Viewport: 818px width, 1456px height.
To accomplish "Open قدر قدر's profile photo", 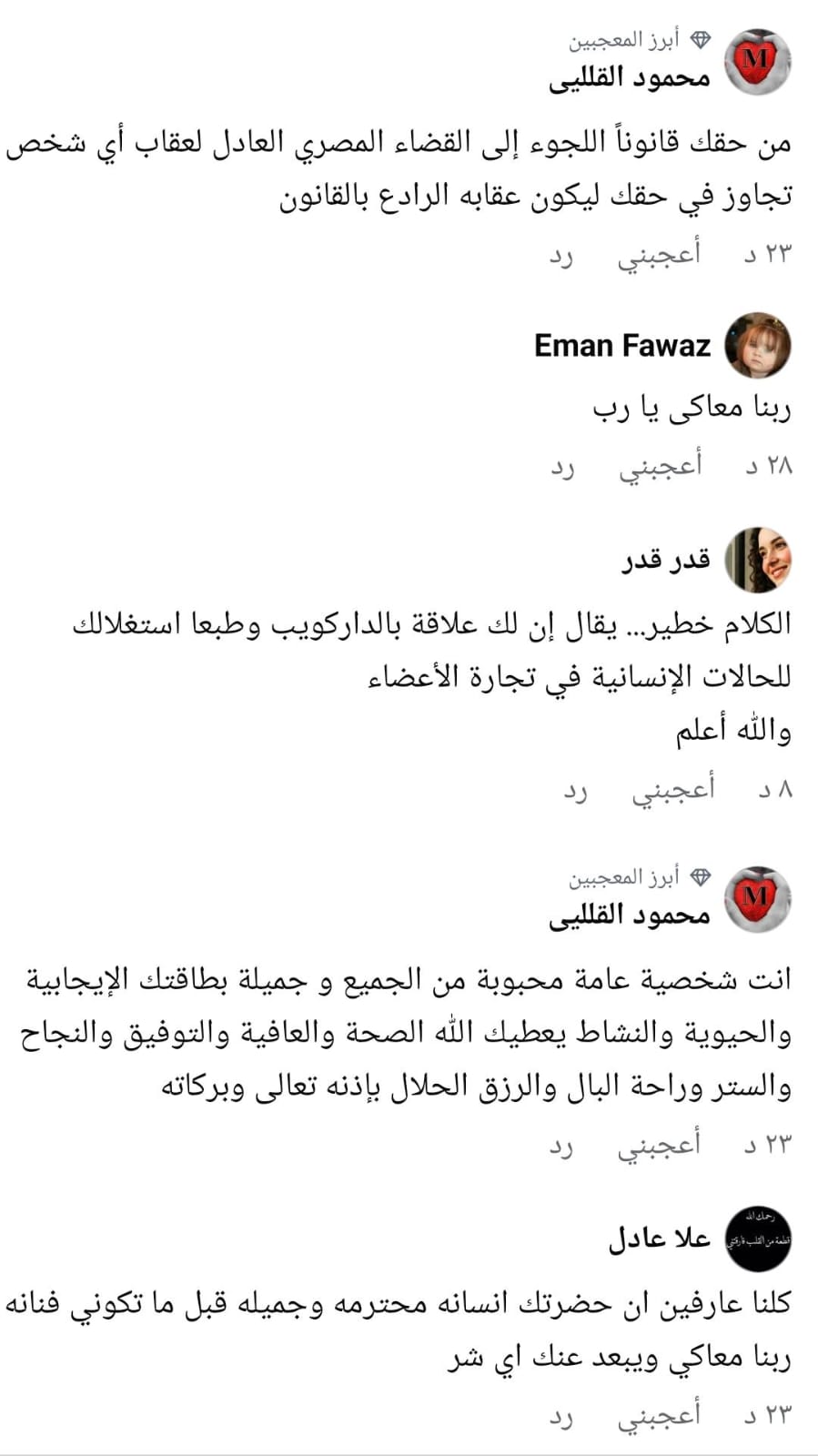I will (757, 560).
